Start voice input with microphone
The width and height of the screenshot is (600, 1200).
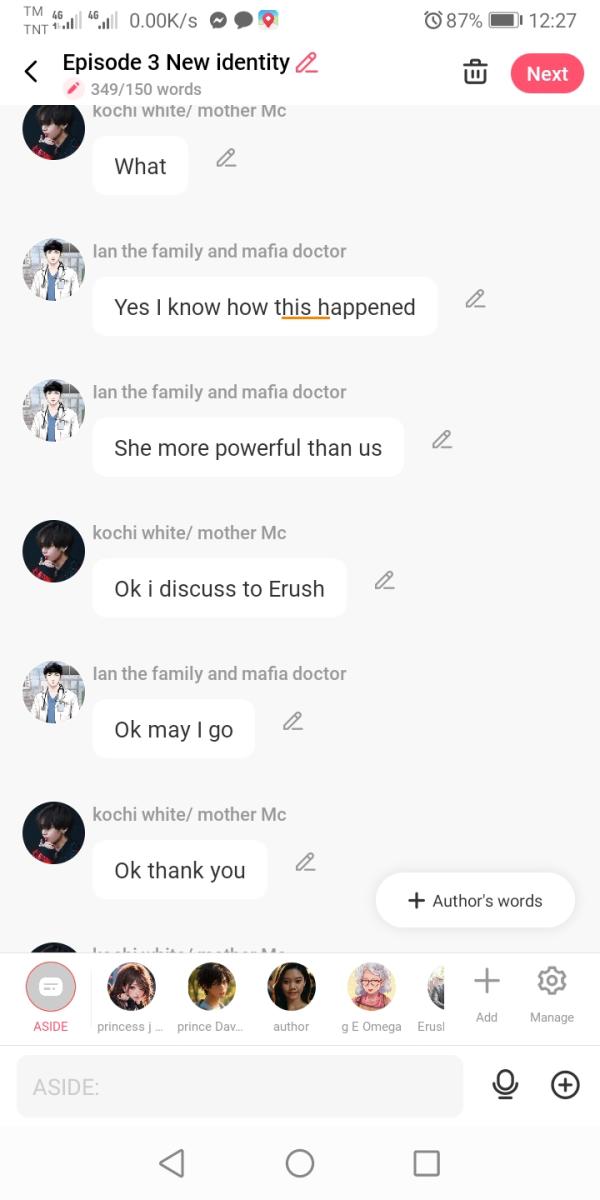pyautogui.click(x=506, y=1085)
